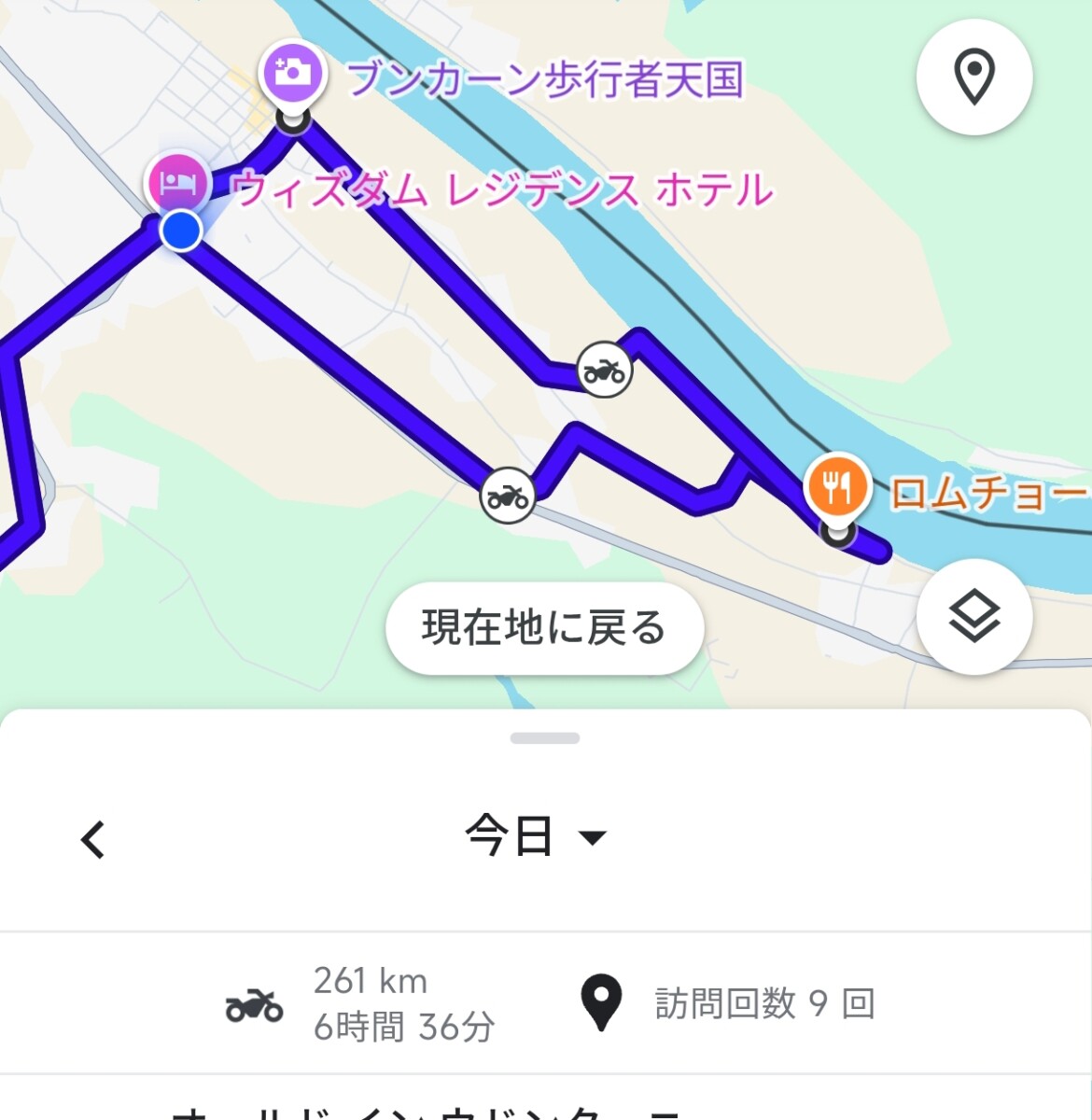Open the ロムチョー restaurant marker

tap(837, 486)
